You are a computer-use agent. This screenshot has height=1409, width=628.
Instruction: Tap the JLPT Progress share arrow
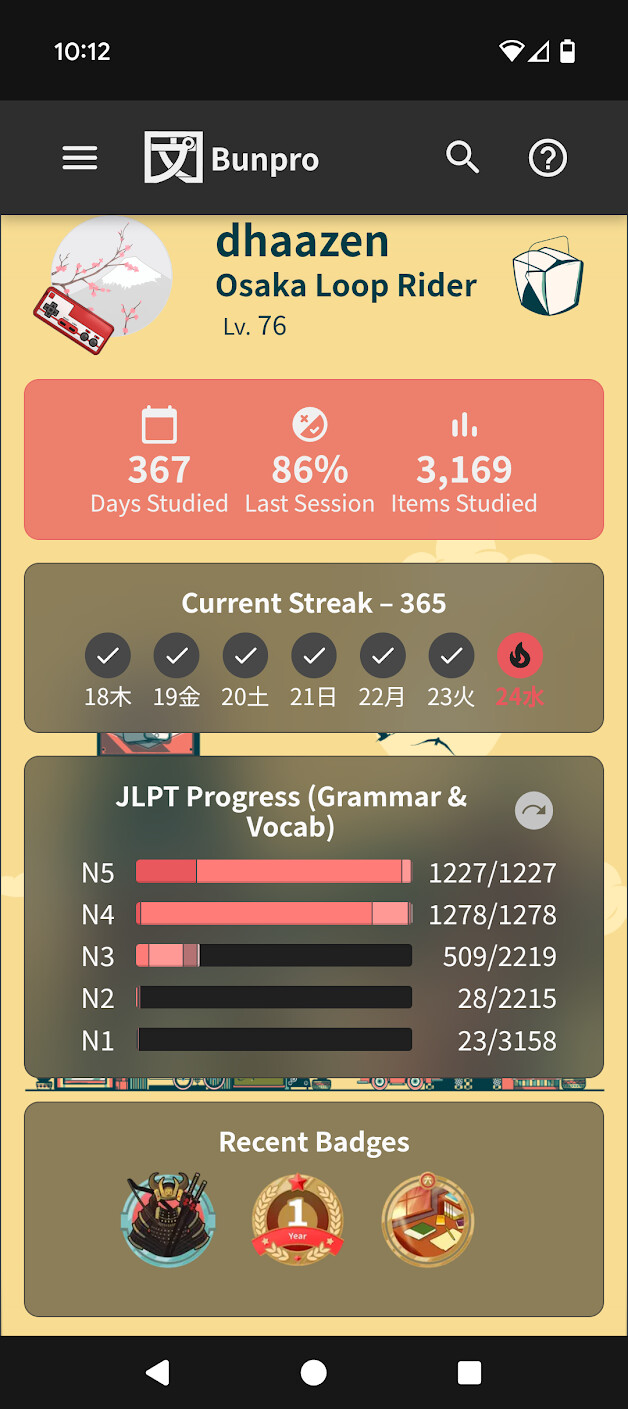pyautogui.click(x=534, y=811)
